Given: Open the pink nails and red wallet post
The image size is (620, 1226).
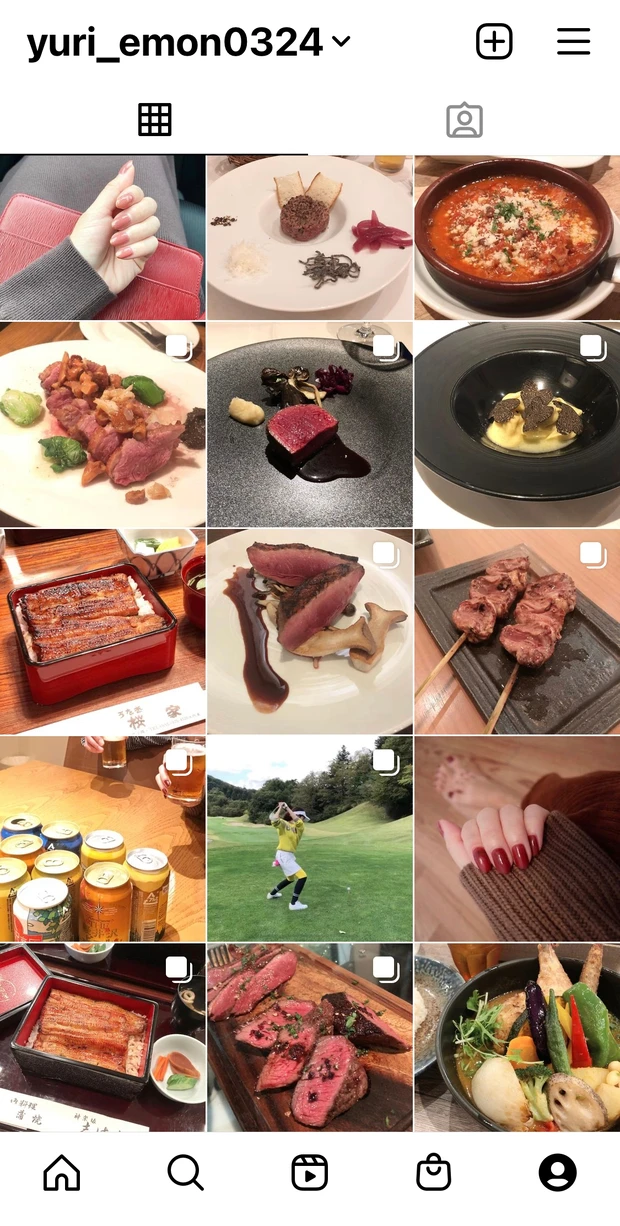Looking at the screenshot, I should point(102,238).
